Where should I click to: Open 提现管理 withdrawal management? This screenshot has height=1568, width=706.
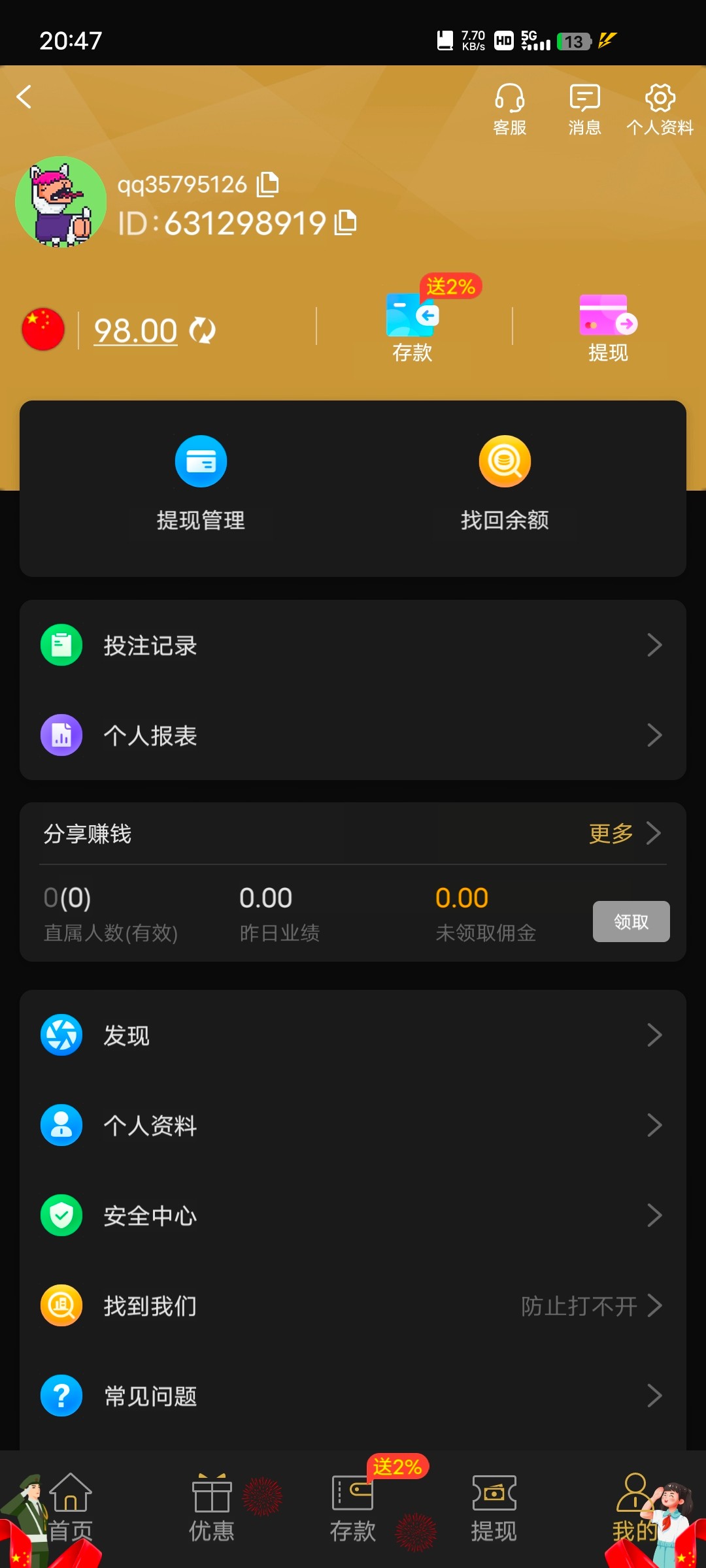201,484
